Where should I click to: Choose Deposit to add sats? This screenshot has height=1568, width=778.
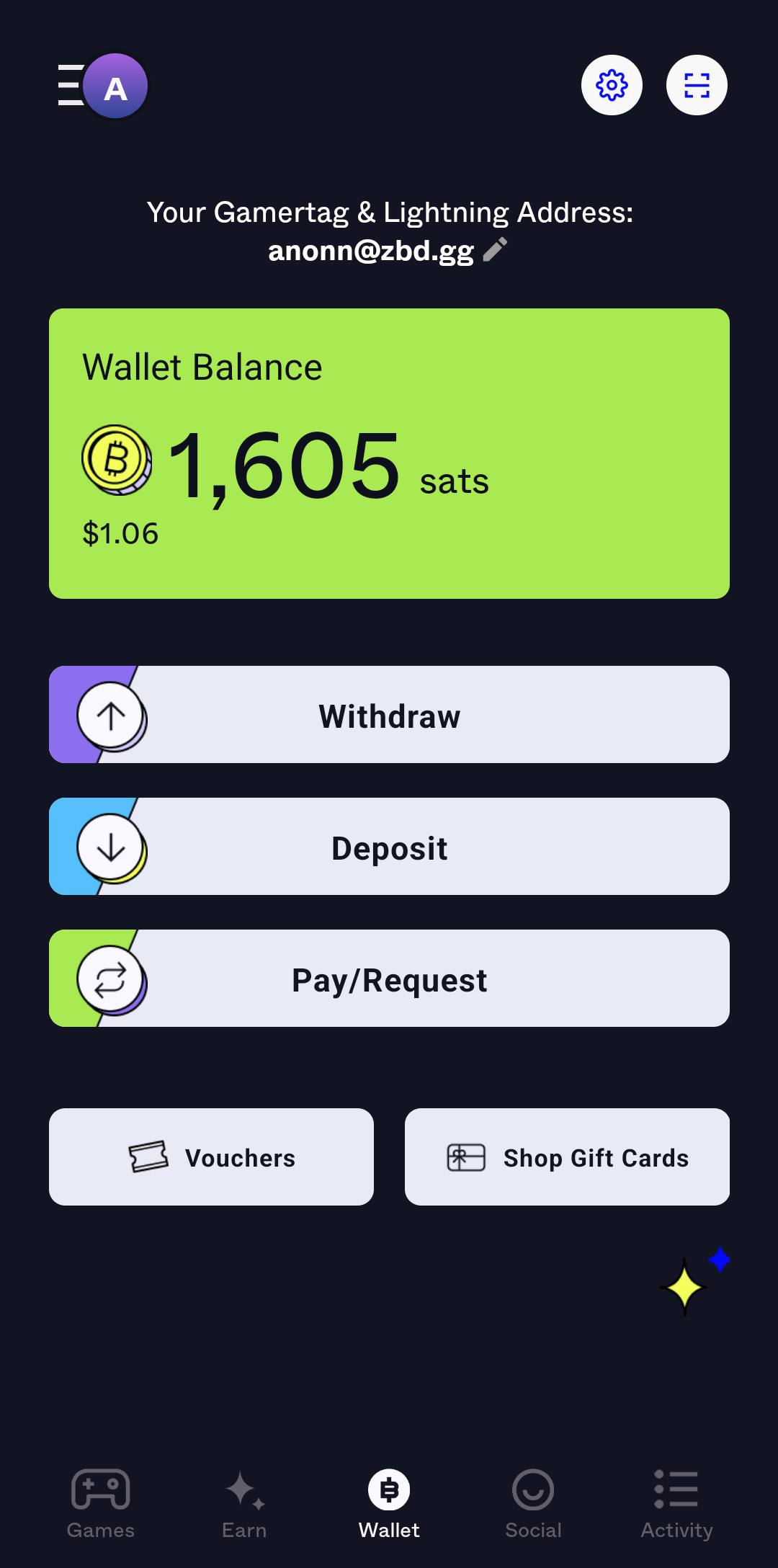click(389, 847)
